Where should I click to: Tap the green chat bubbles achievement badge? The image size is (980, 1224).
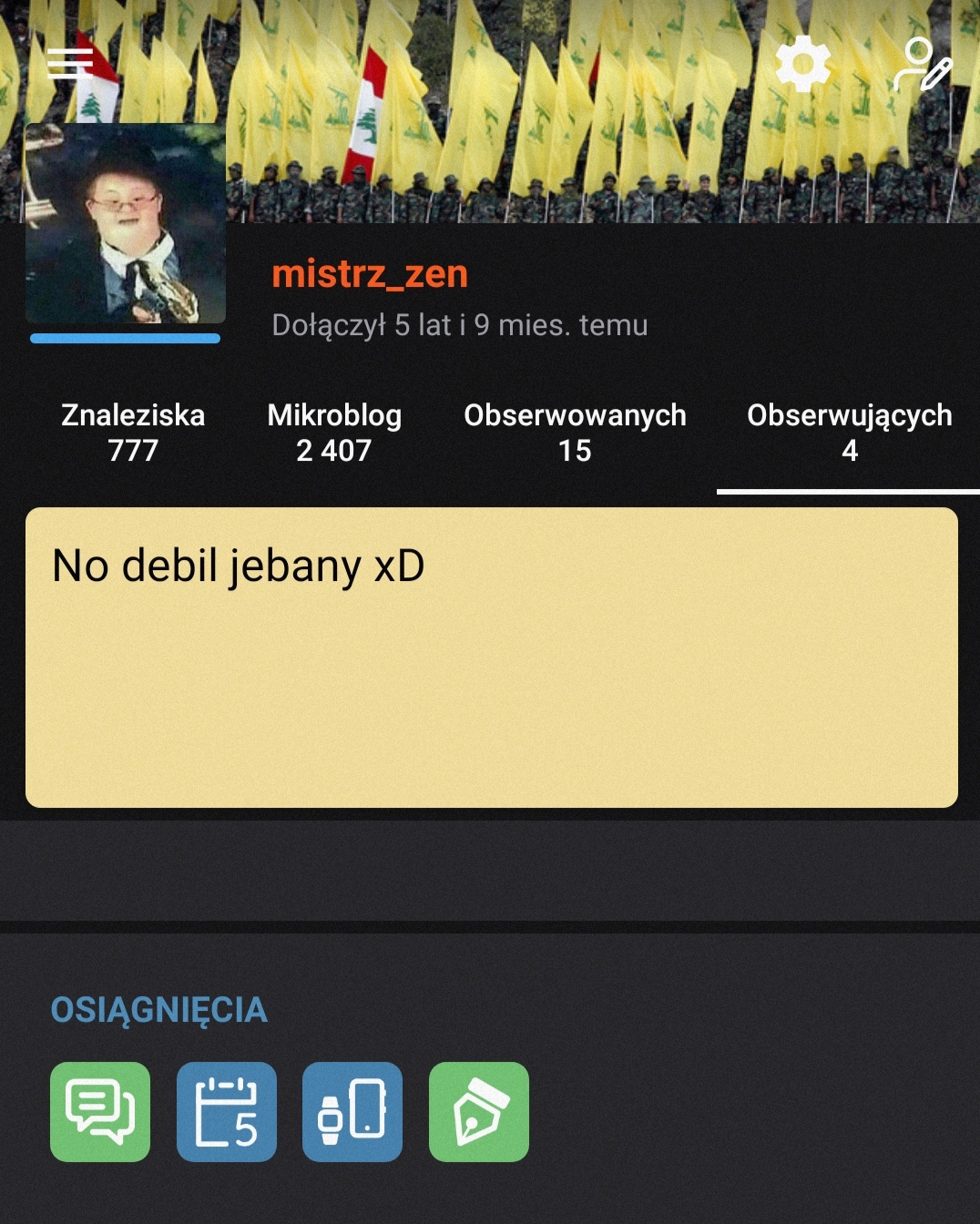[x=100, y=1111]
